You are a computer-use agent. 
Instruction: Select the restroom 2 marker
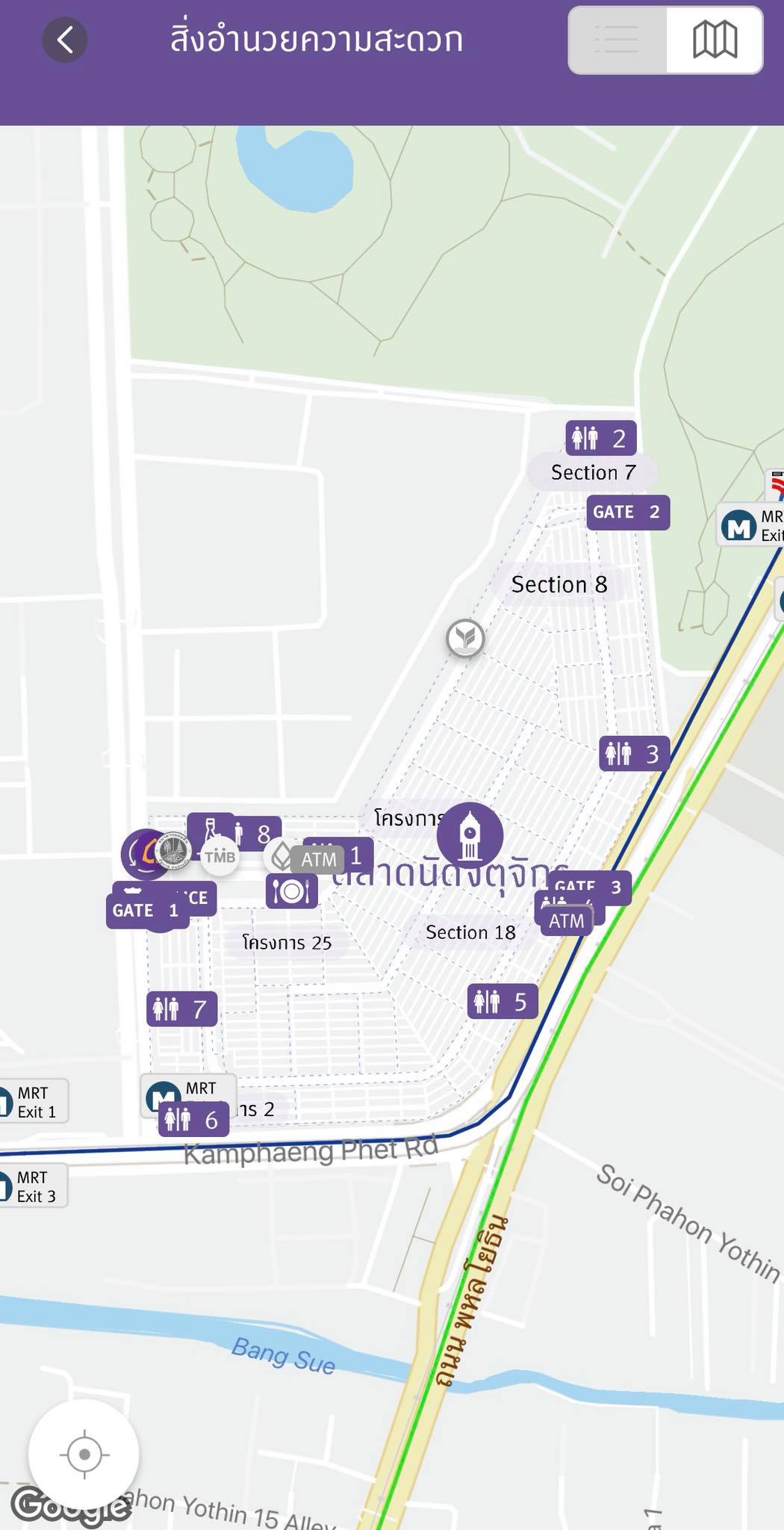[x=601, y=439]
